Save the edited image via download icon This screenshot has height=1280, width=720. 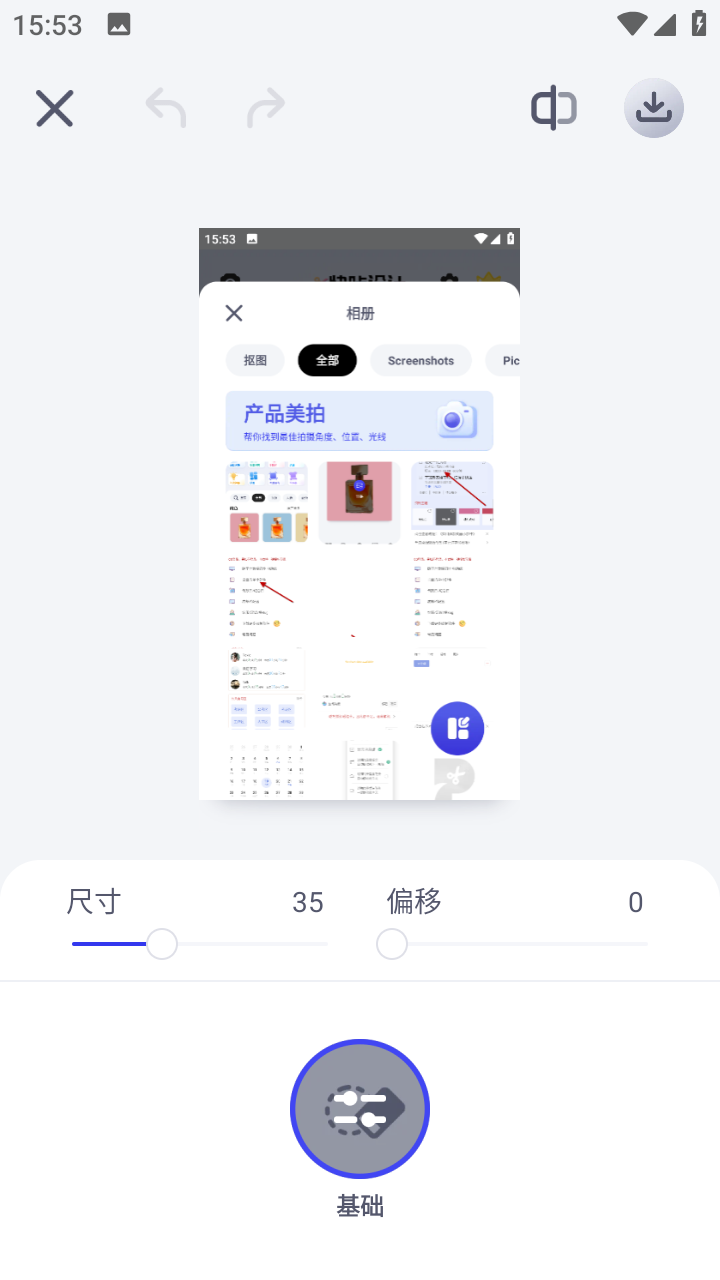[x=653, y=107]
